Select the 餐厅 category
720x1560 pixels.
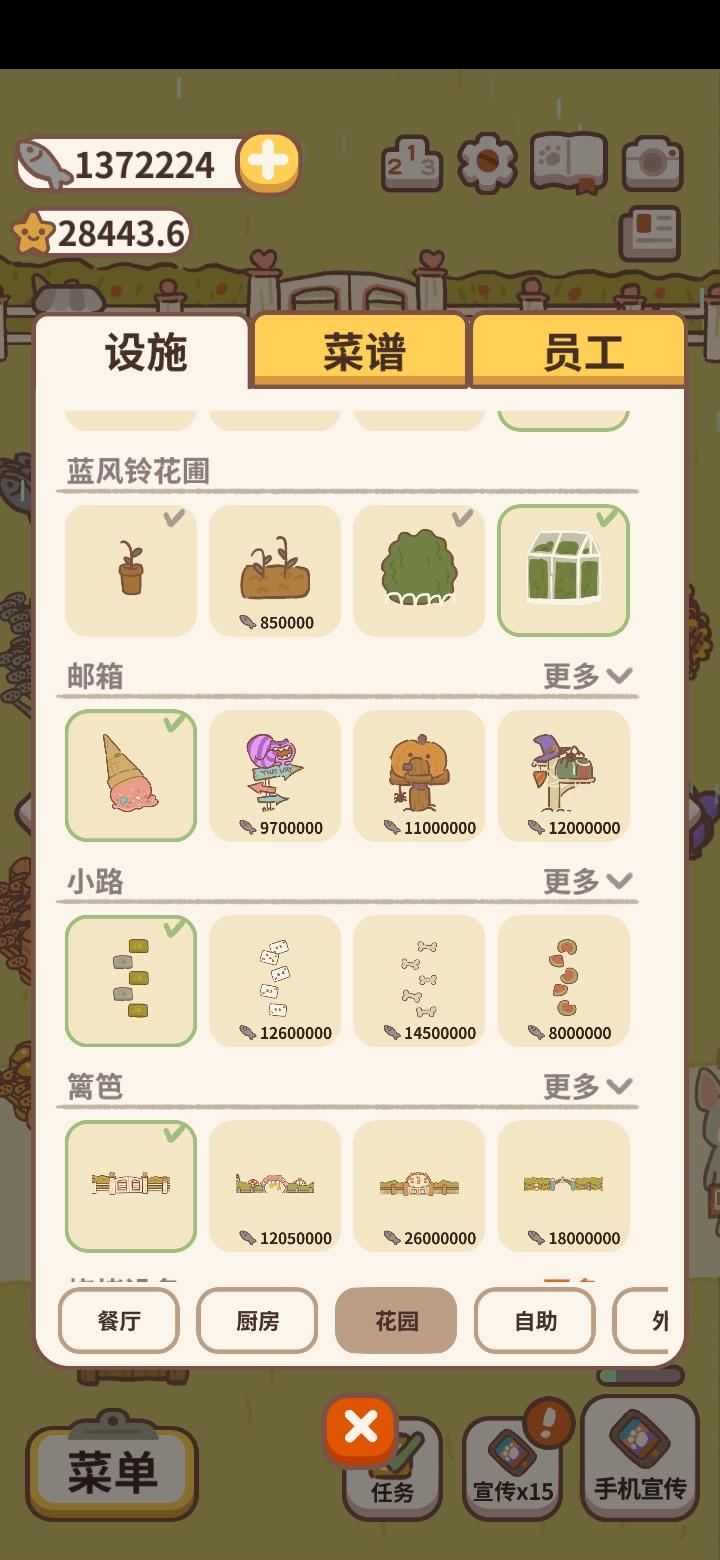[x=119, y=1320]
